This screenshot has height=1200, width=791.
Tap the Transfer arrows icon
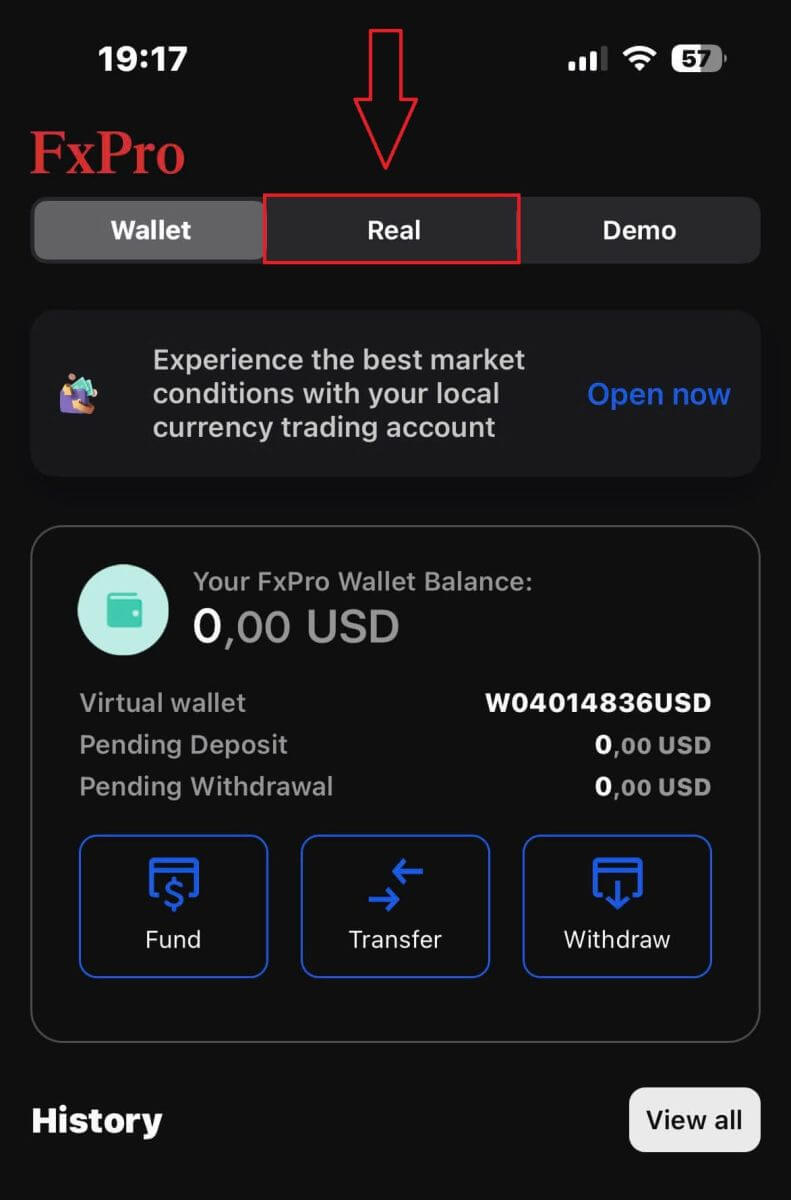[395, 881]
